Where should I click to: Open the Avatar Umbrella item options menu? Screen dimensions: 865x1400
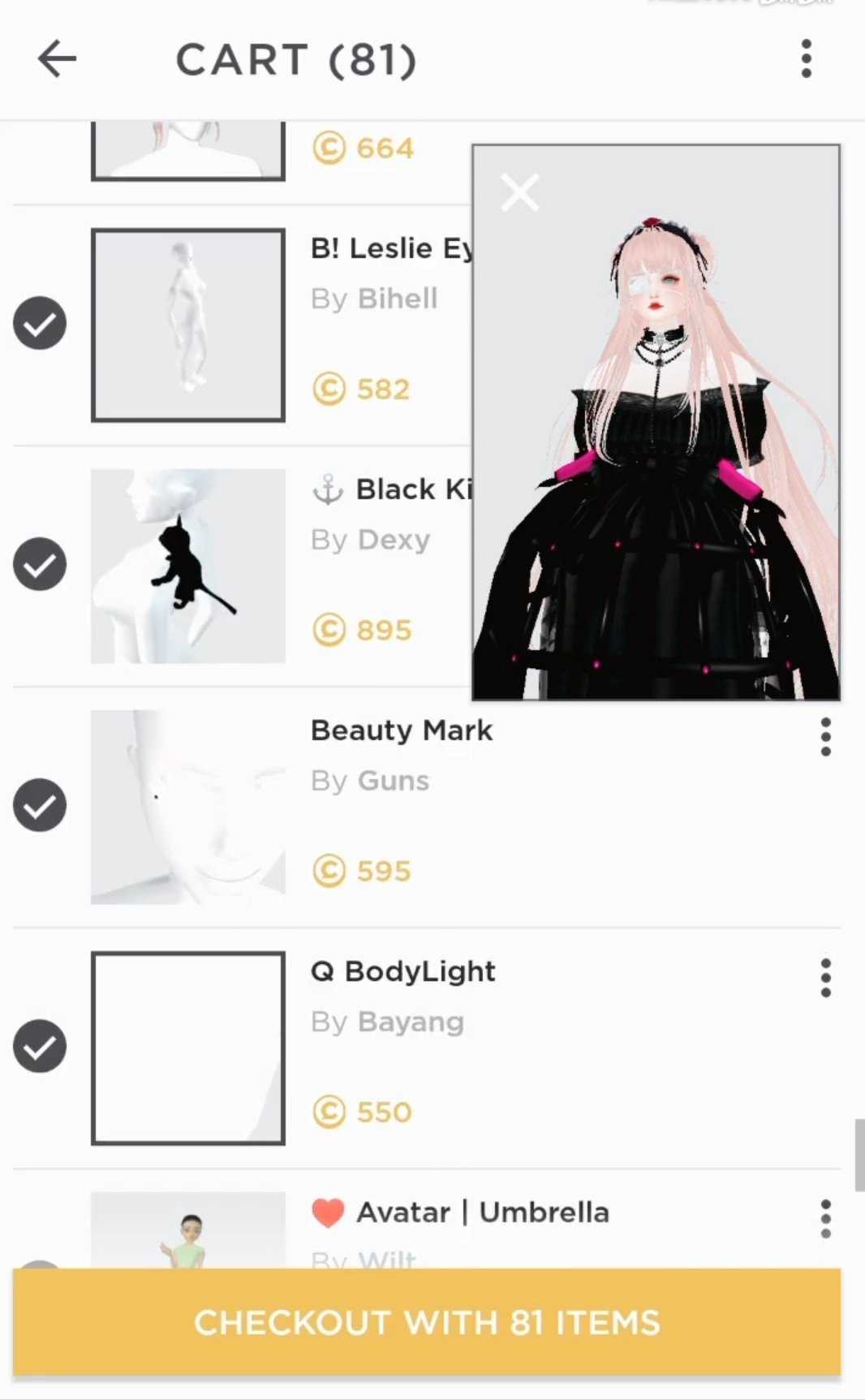tap(825, 1218)
